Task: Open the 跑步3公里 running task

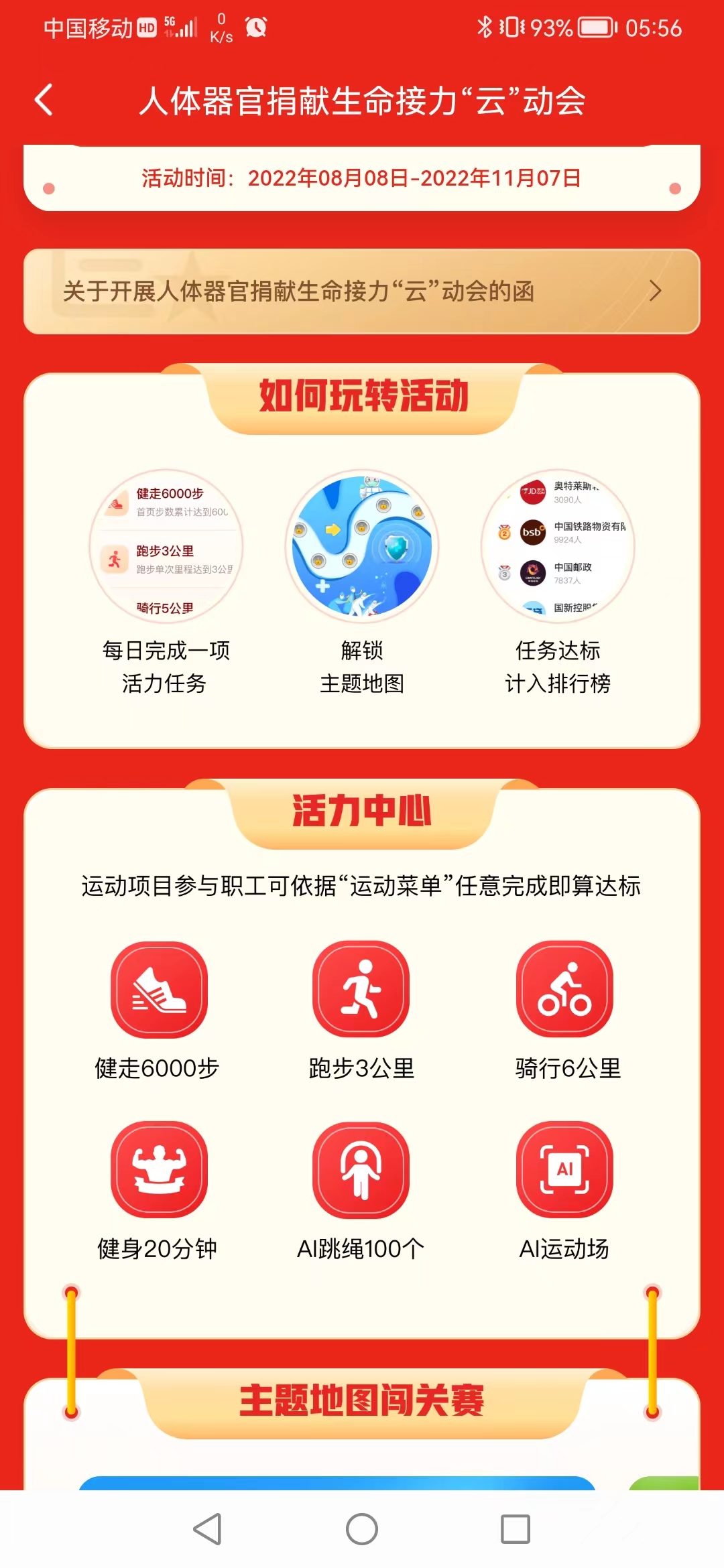Action: coord(361,990)
